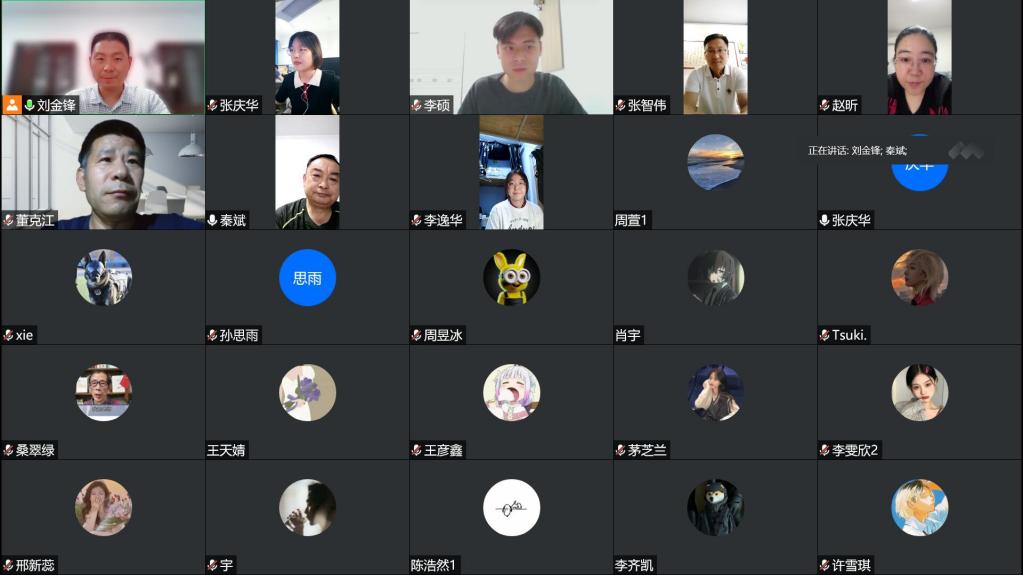1023x575 pixels.
Task: Select the speaking participant 秦斌's tile
Action: tap(307, 172)
